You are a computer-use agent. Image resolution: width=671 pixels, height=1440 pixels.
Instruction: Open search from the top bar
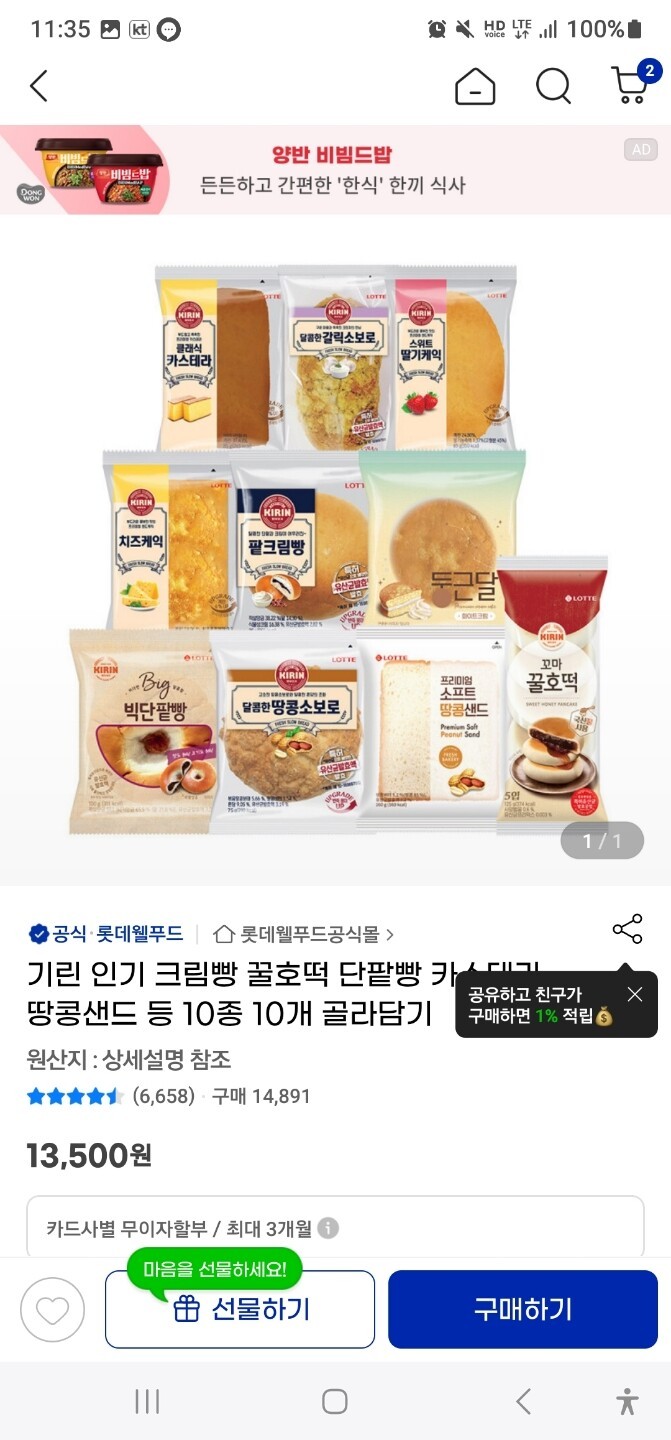[x=553, y=86]
